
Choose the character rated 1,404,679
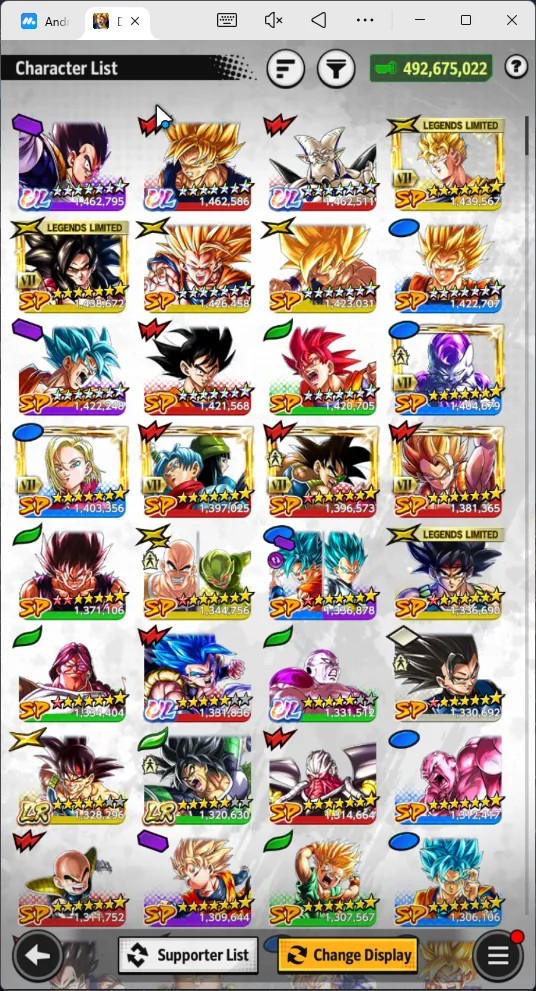point(448,369)
